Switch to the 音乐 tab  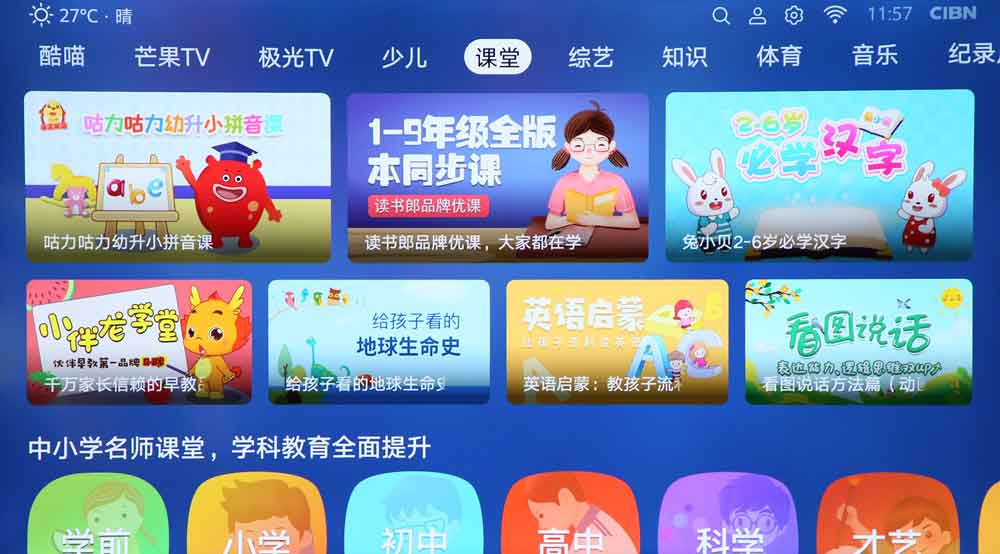click(x=874, y=56)
